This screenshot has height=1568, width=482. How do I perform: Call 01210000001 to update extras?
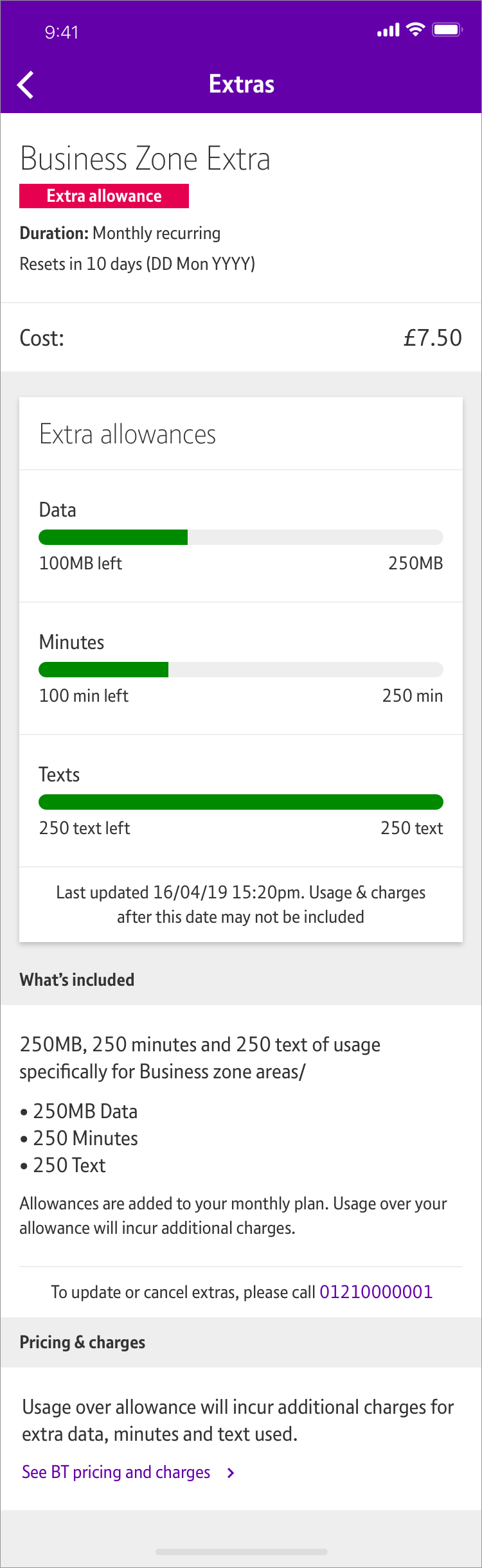pyautogui.click(x=376, y=1292)
